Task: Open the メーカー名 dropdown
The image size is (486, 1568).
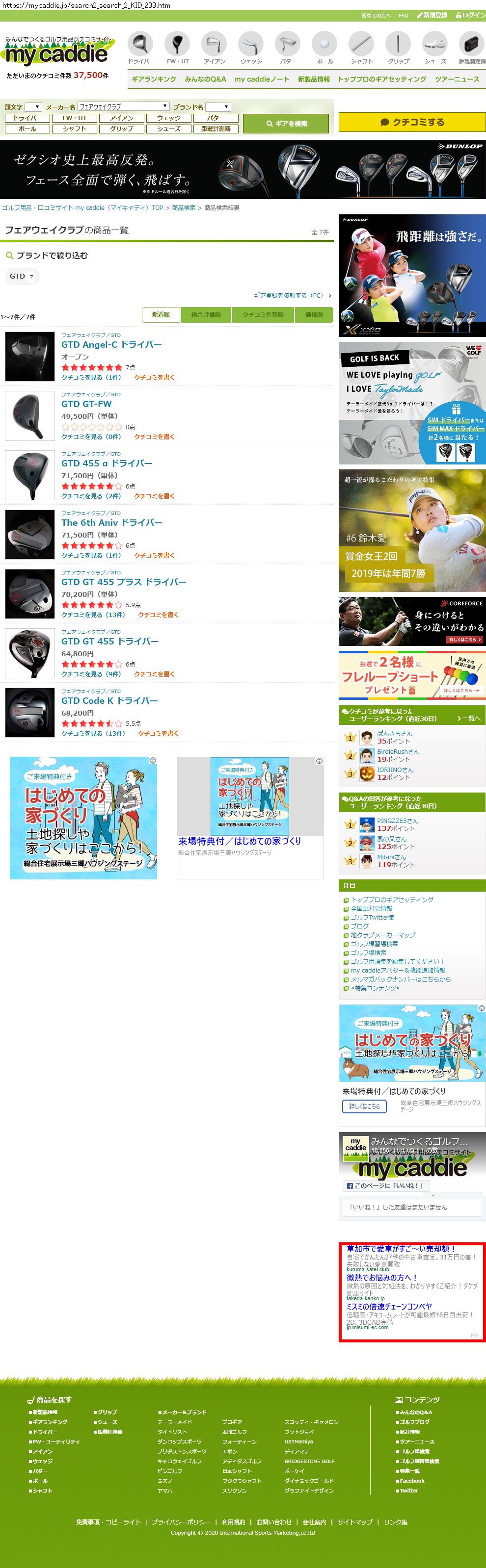Action: [x=123, y=106]
